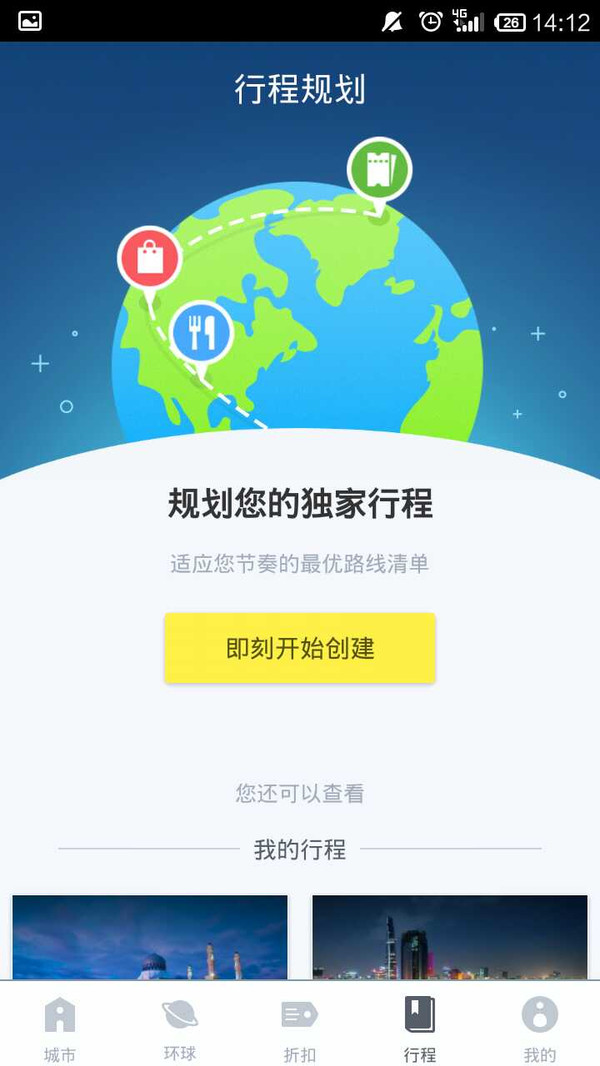This screenshot has width=600, height=1066.
Task: Tap the 即刻开始创建 button
Action: click(x=300, y=648)
